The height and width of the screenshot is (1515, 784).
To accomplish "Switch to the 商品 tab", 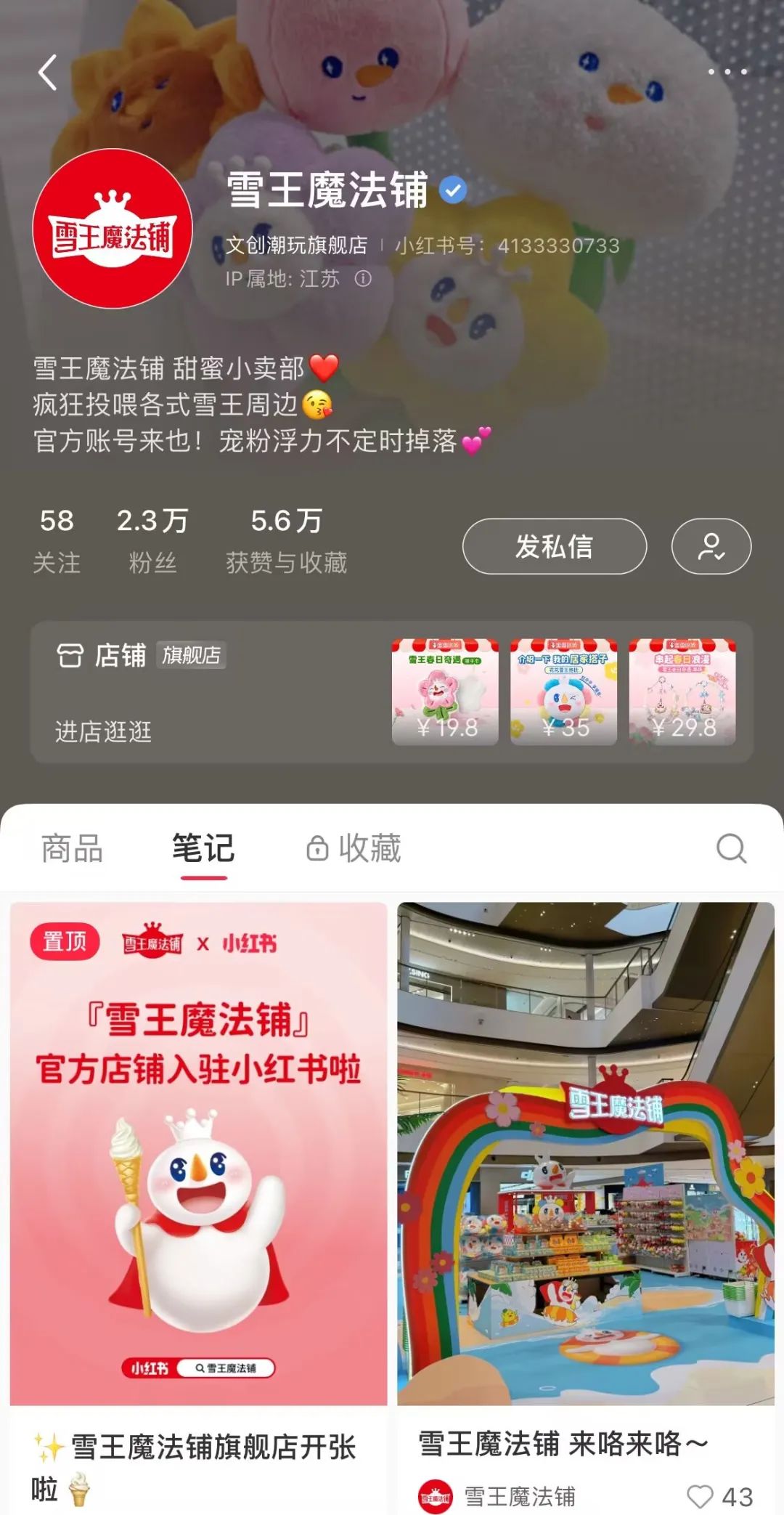I will 72,848.
